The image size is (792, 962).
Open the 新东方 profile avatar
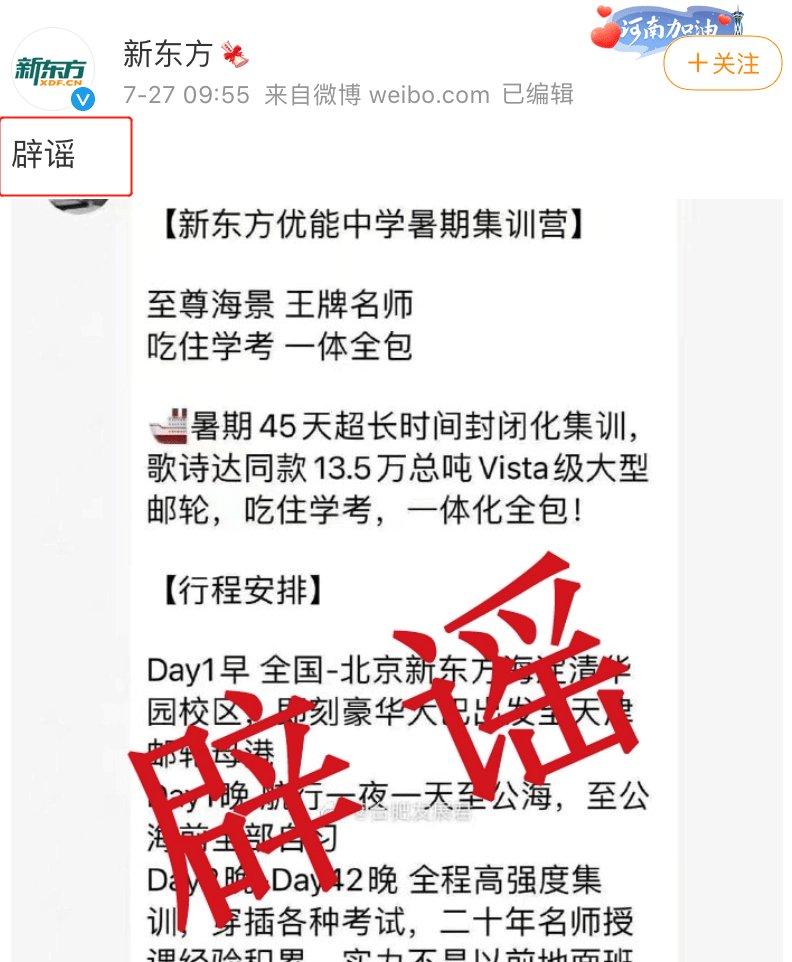[51, 69]
